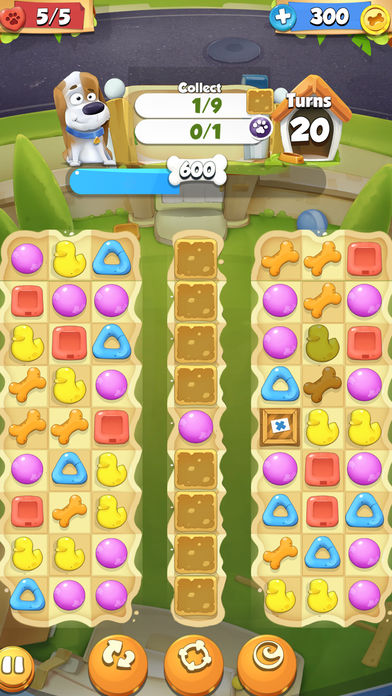392x696 pixels.
Task: Tap the olive green duck tile
Action: click(x=322, y=343)
